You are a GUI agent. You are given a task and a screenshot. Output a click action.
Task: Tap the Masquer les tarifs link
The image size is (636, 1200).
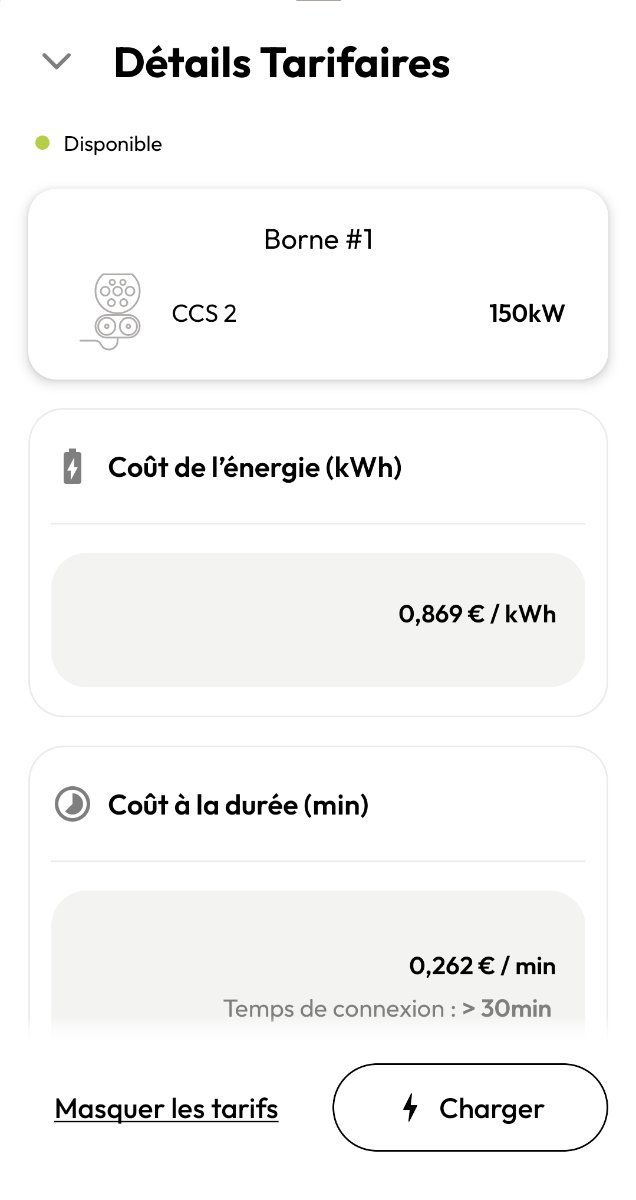click(166, 1108)
